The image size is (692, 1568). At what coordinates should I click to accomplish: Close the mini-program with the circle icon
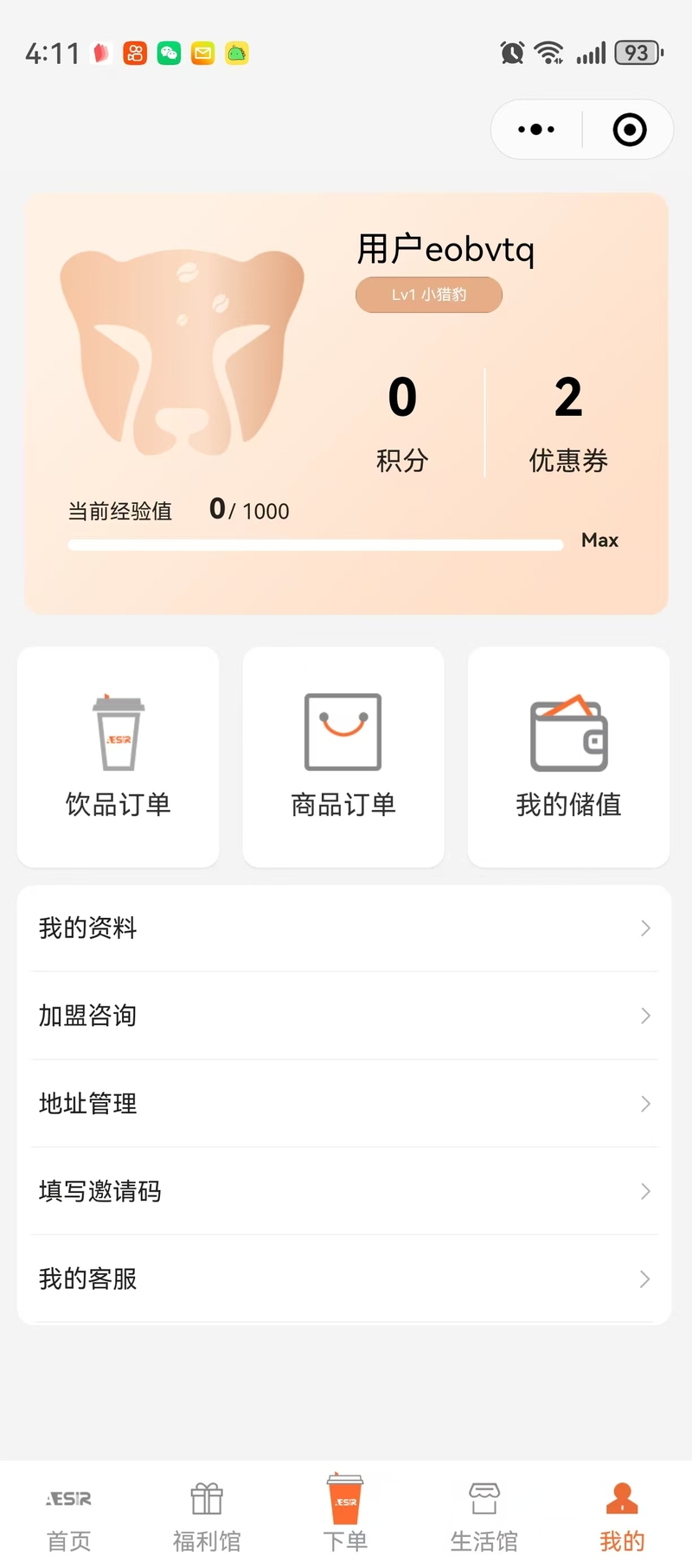coord(630,130)
